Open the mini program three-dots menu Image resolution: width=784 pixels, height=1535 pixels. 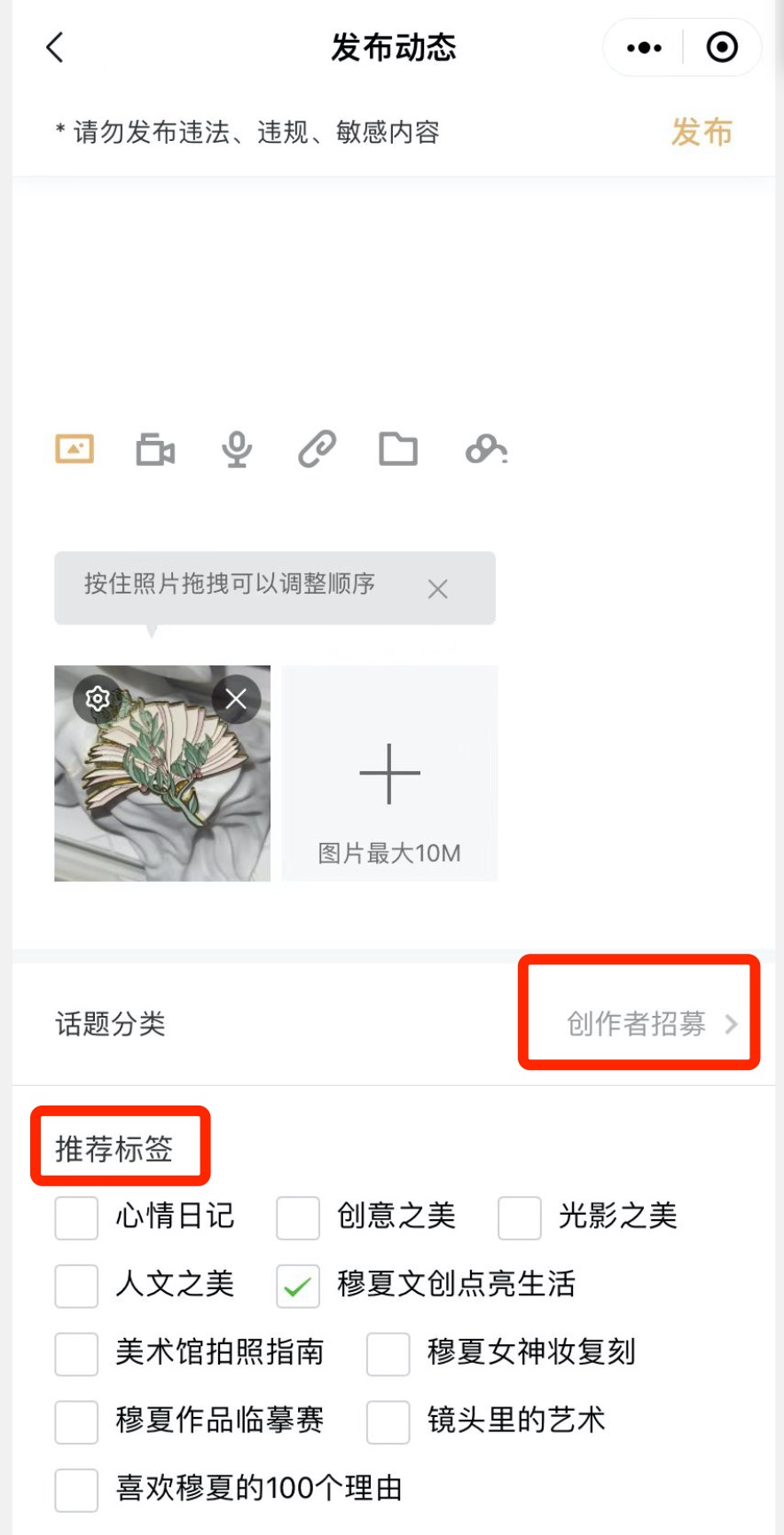click(x=644, y=48)
